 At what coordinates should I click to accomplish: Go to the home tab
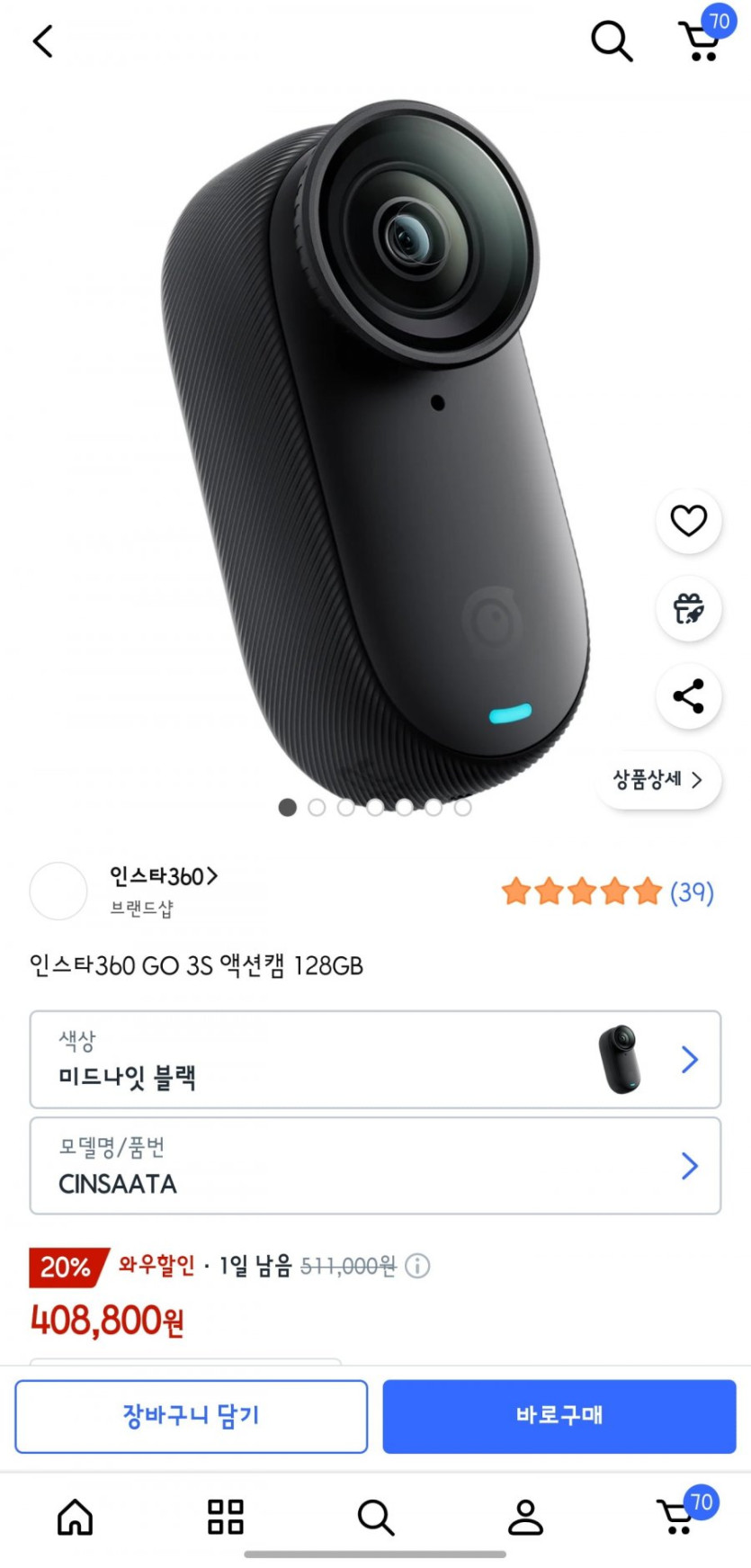(x=76, y=1518)
